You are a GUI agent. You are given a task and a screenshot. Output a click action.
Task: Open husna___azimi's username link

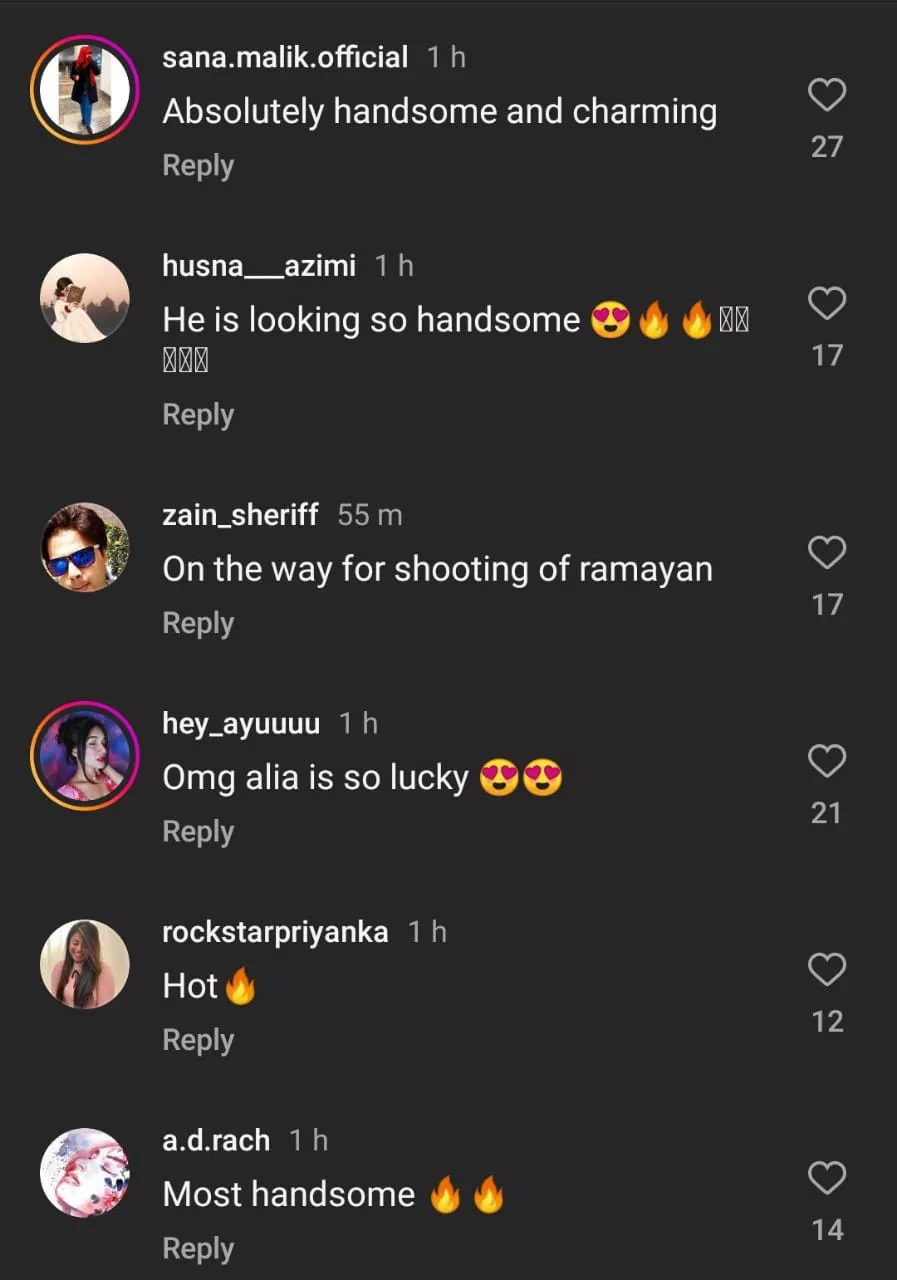(259, 266)
